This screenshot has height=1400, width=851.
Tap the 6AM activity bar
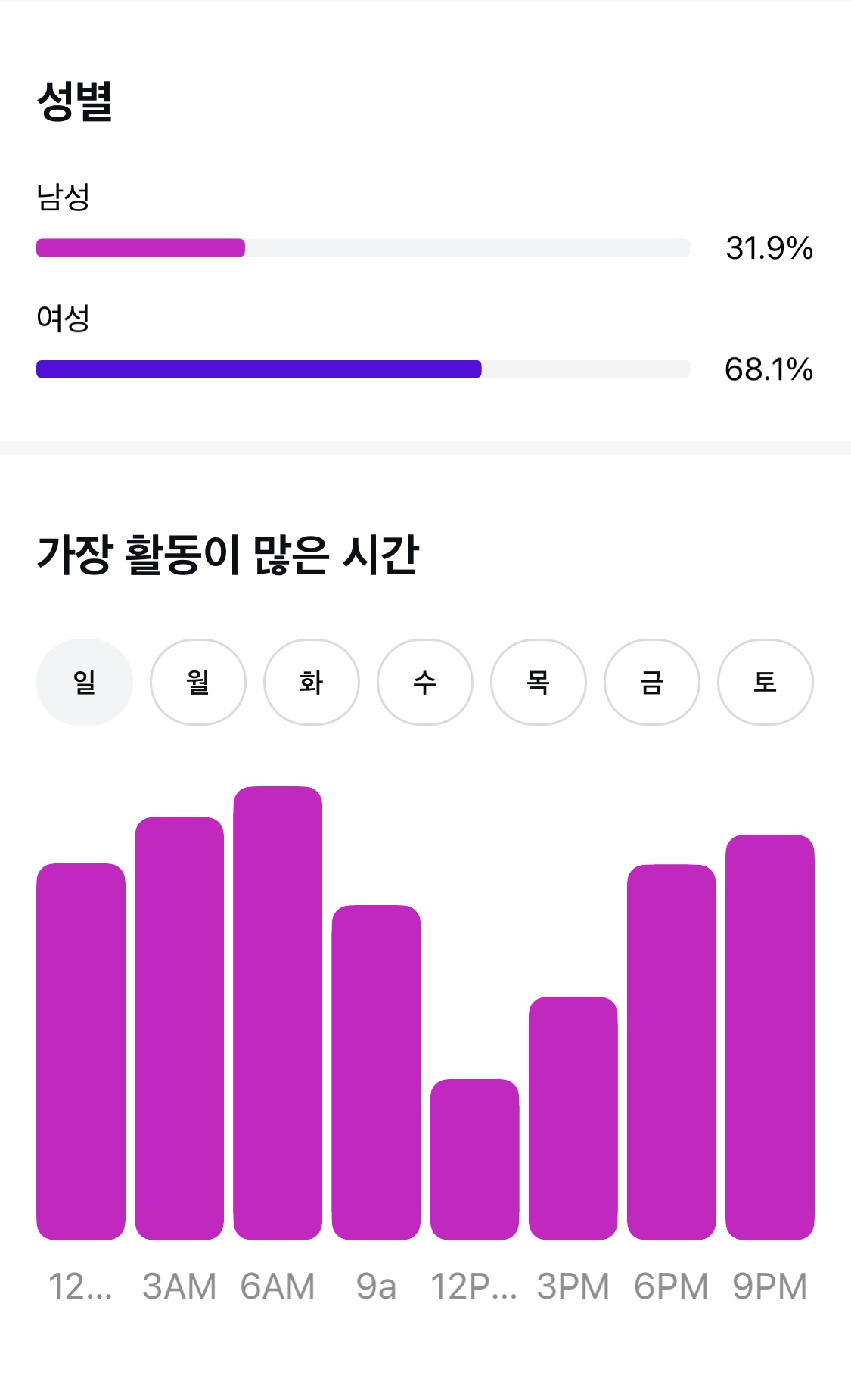click(x=278, y=1013)
